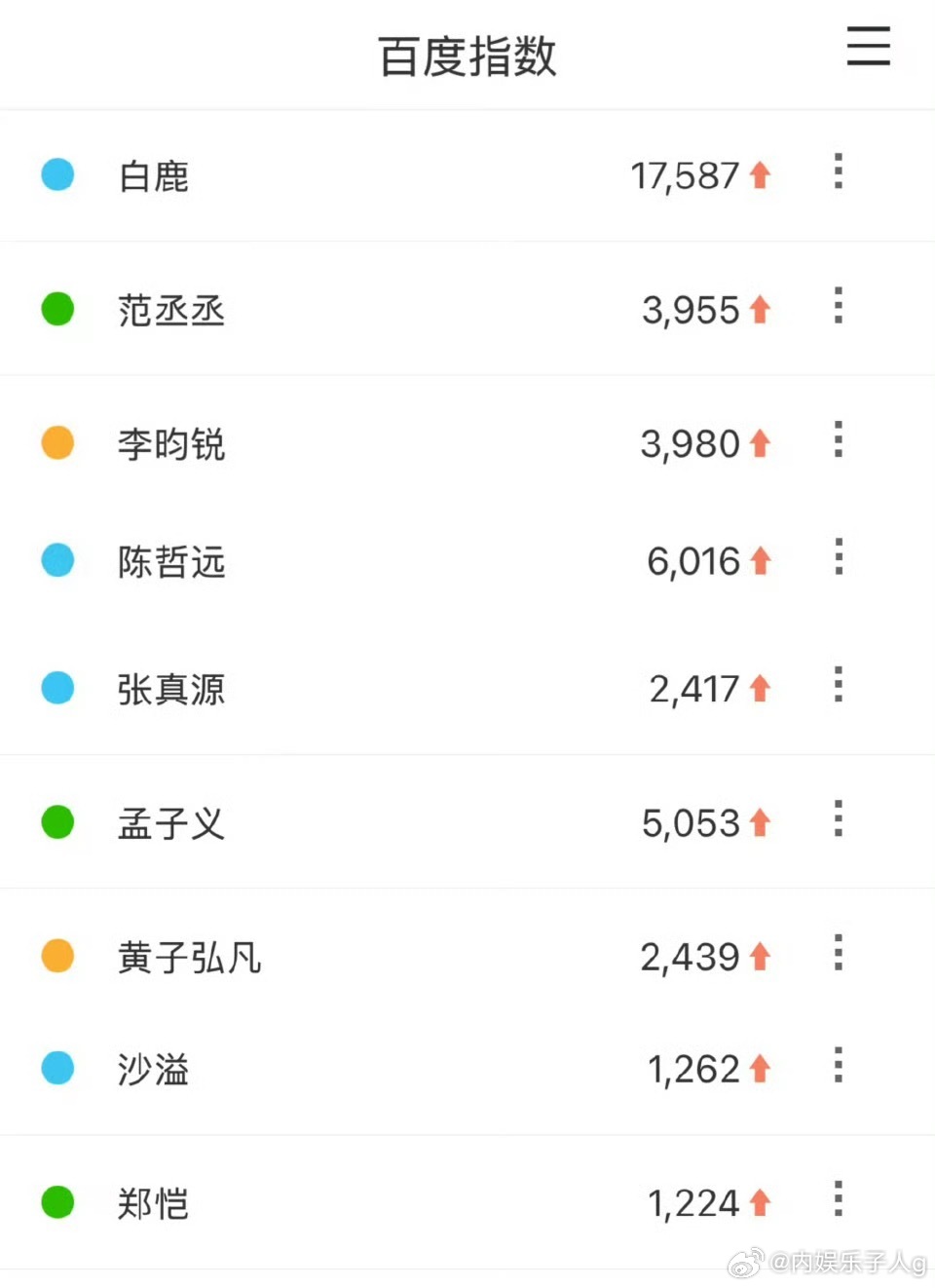935x1288 pixels.
Task: Open the three-dot menu for 陈哲远
Action: (838, 557)
